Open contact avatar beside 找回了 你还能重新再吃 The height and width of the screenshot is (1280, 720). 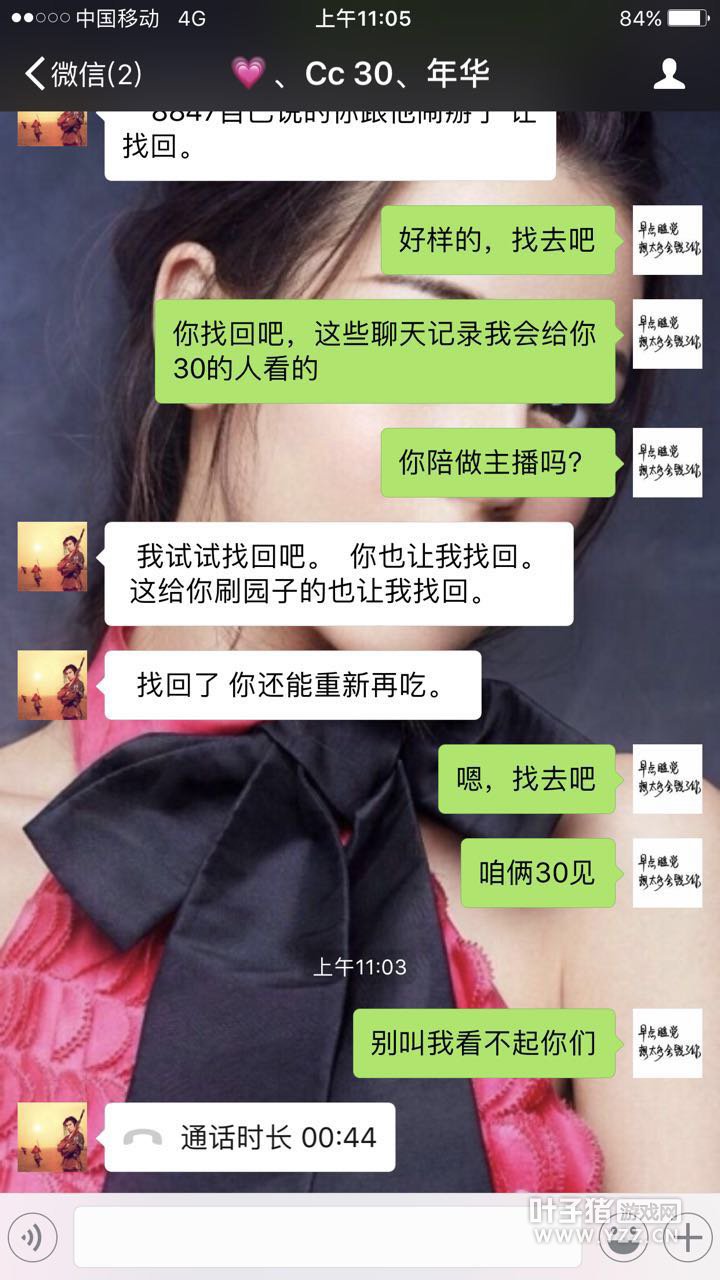tap(52, 685)
